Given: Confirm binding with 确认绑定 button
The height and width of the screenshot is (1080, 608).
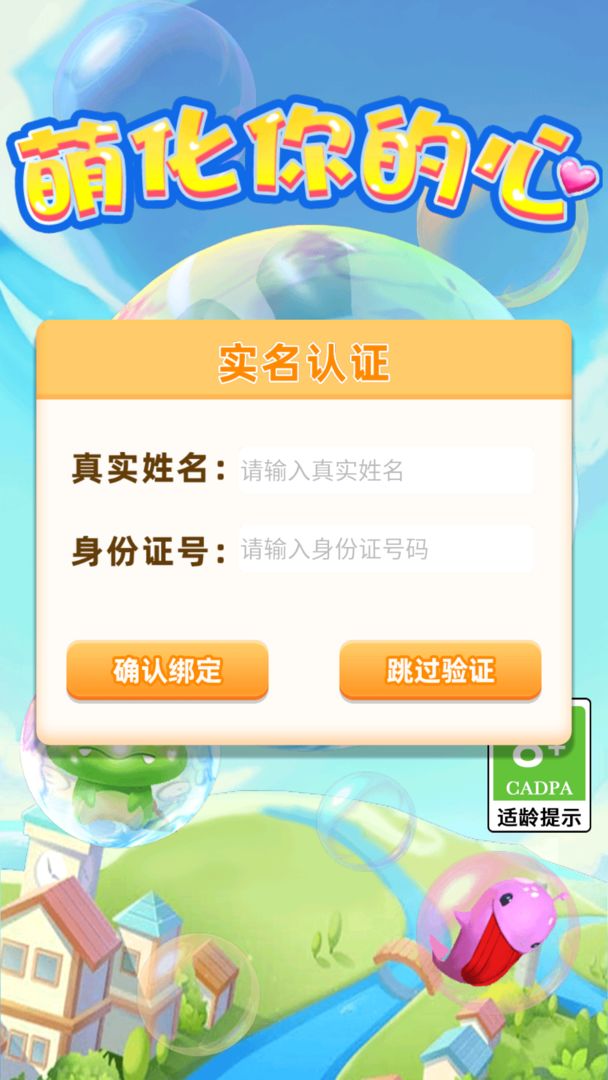Looking at the screenshot, I should pos(167,669).
